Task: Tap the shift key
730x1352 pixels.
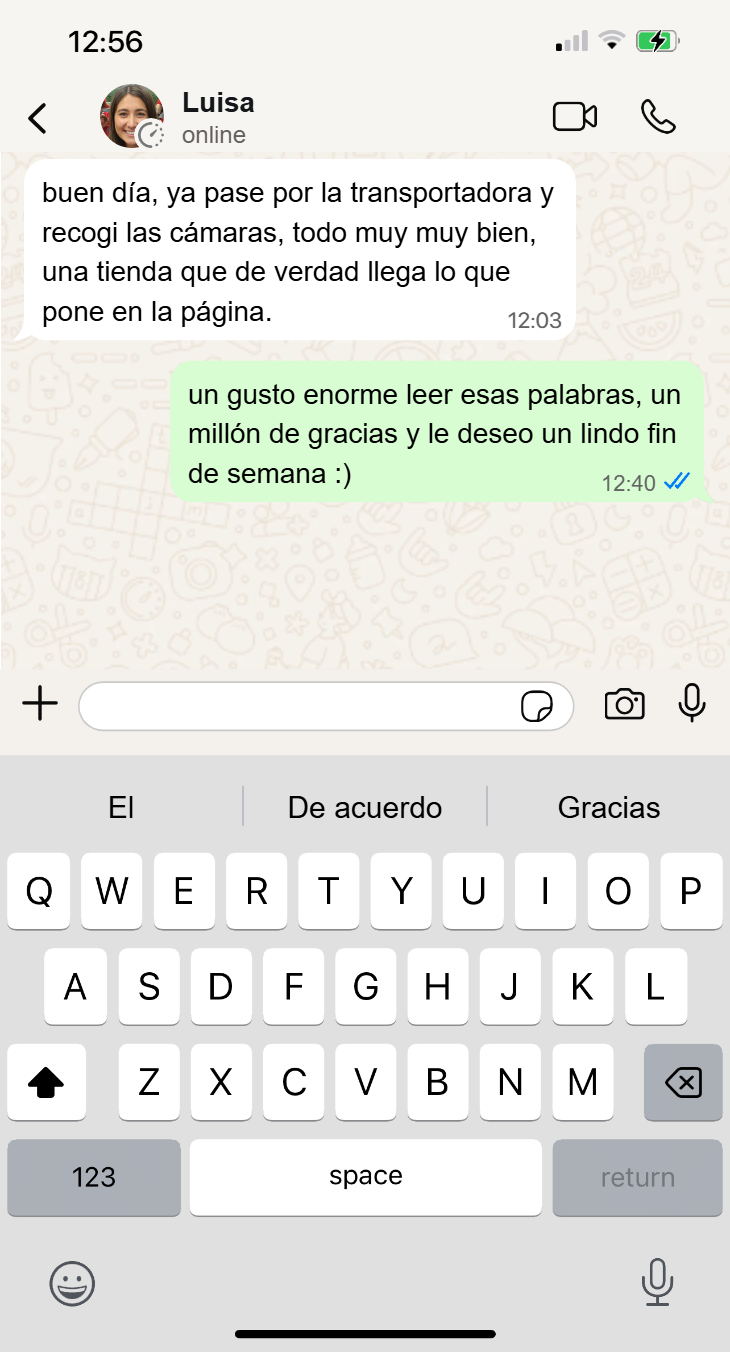Action: coord(46,1082)
